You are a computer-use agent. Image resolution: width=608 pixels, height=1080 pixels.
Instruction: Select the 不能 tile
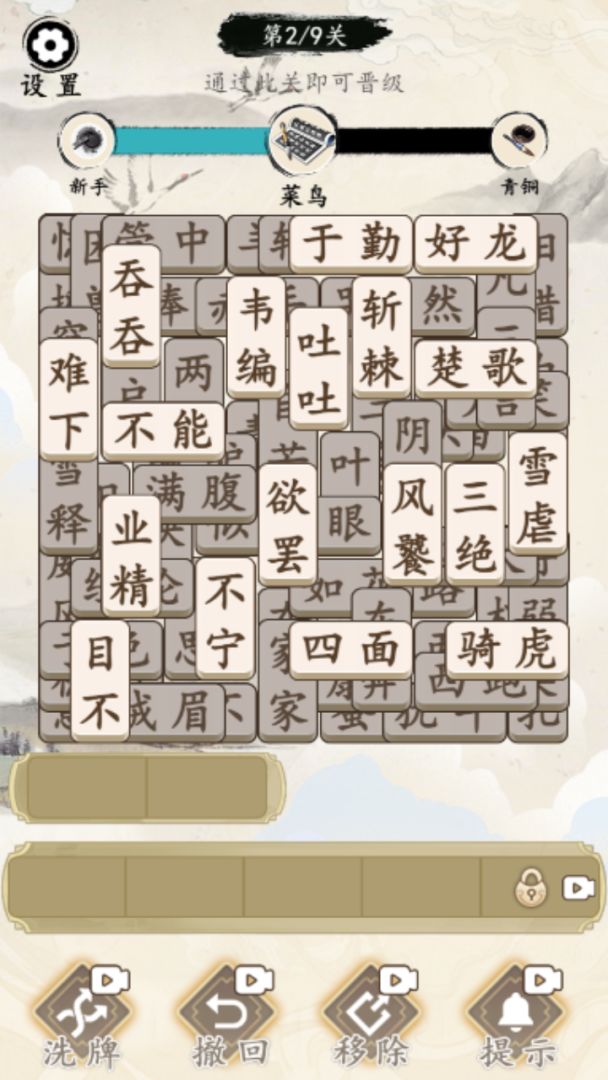pos(162,431)
